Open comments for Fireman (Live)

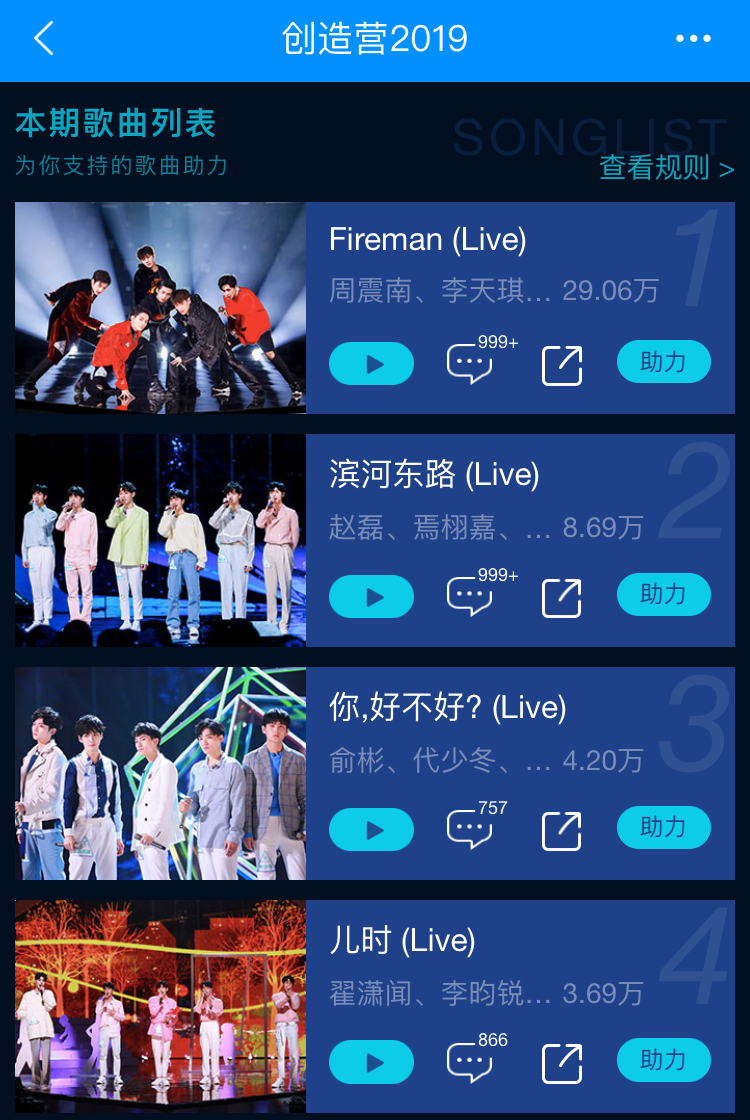(470, 365)
